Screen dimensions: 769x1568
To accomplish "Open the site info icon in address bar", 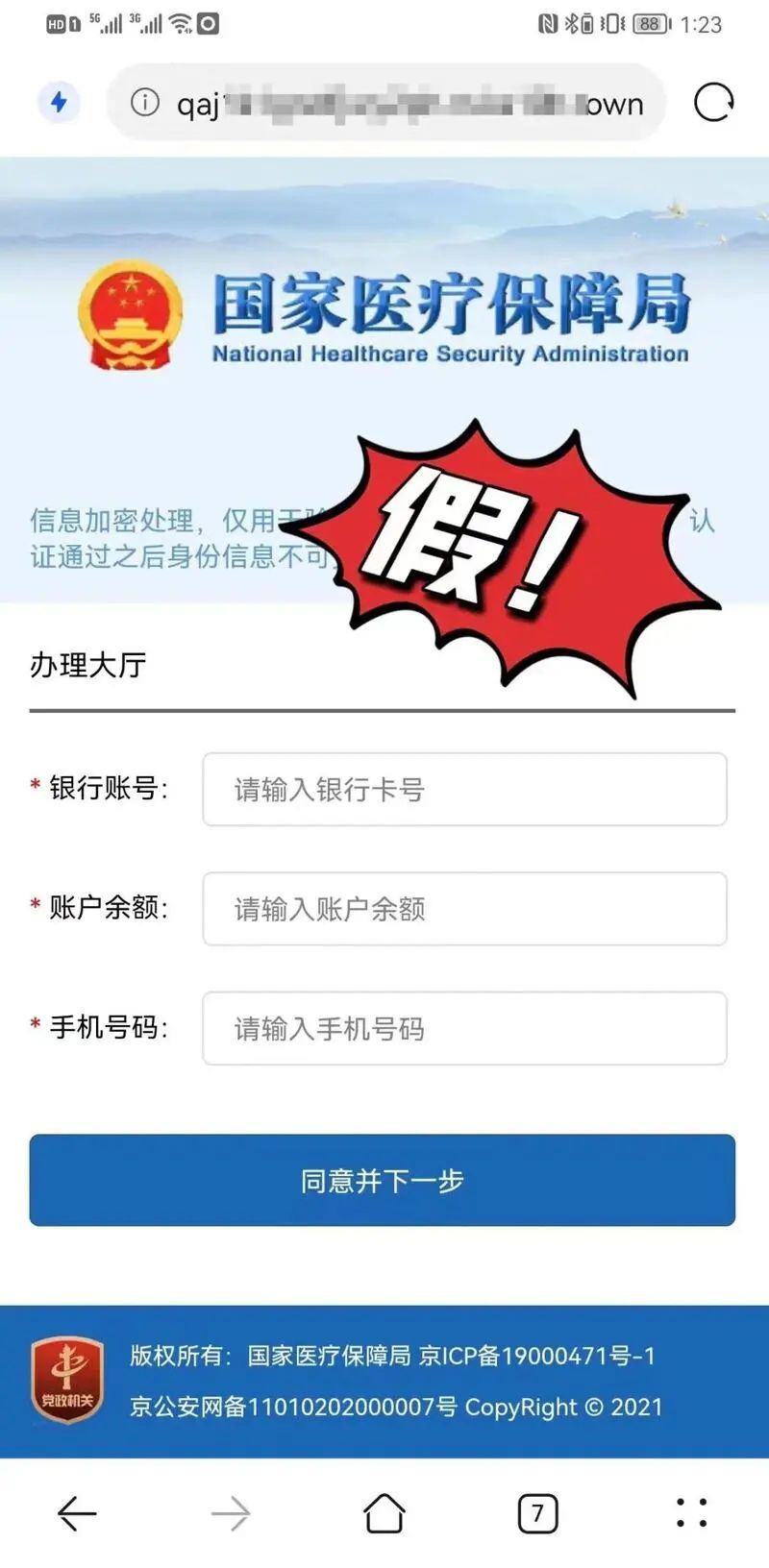I will coord(145,102).
